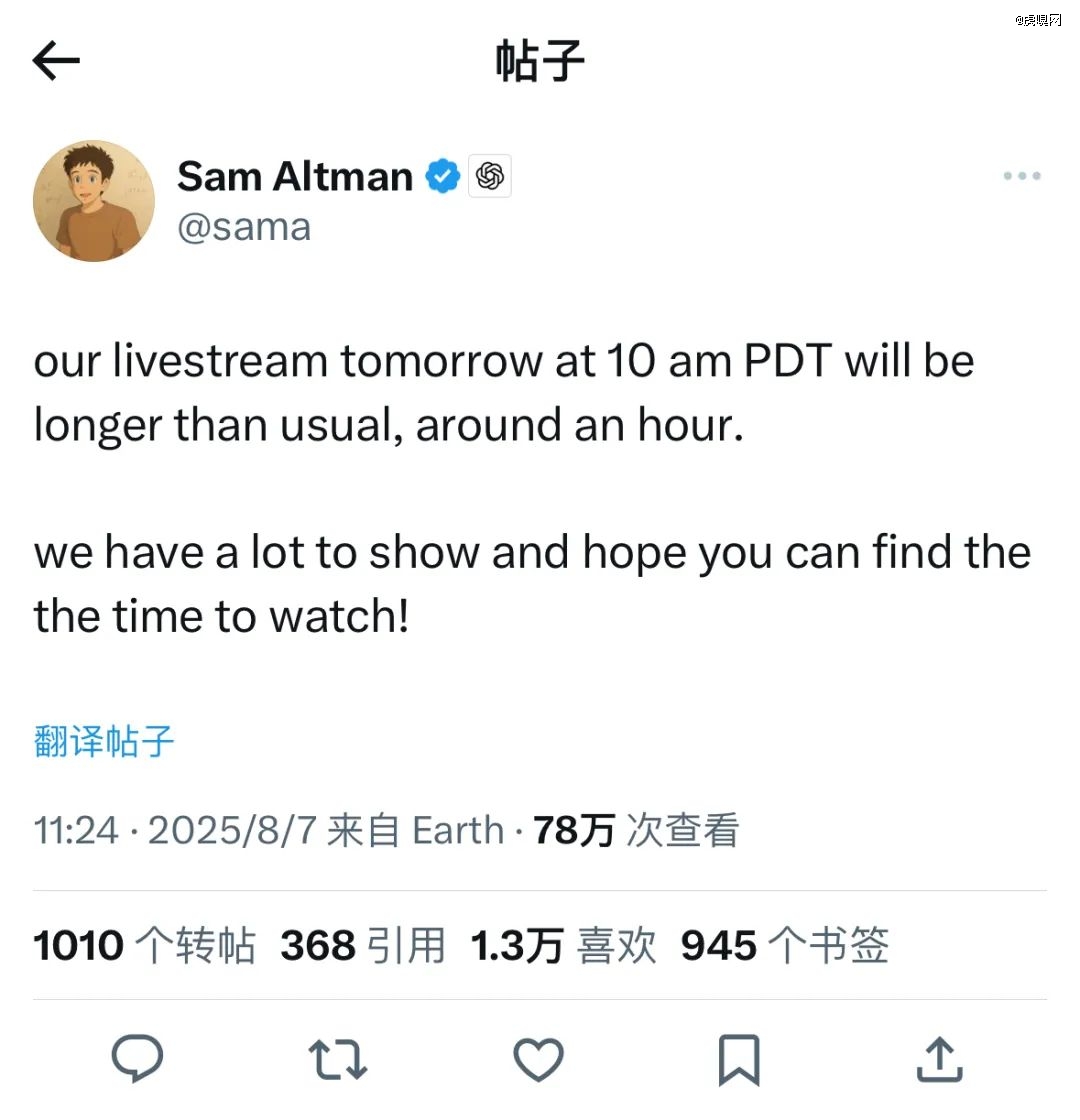Tap the Sam Altman display name
This screenshot has width=1080, height=1120.
coord(295,176)
